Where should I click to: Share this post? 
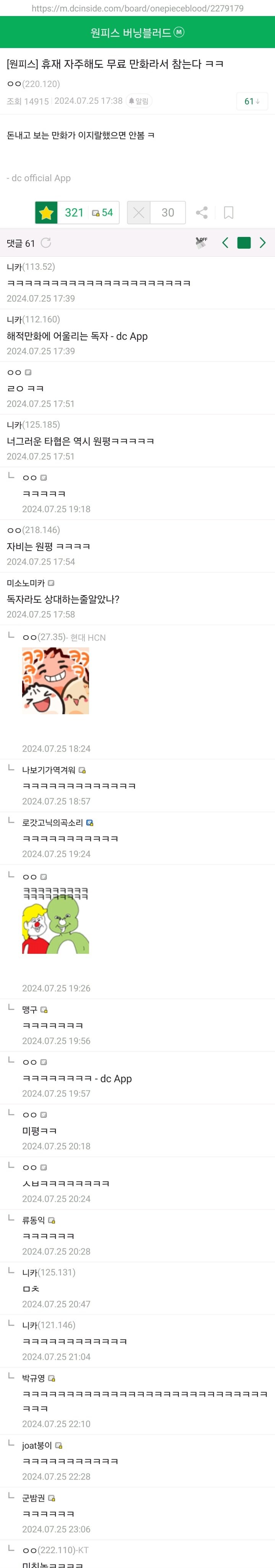point(202,213)
